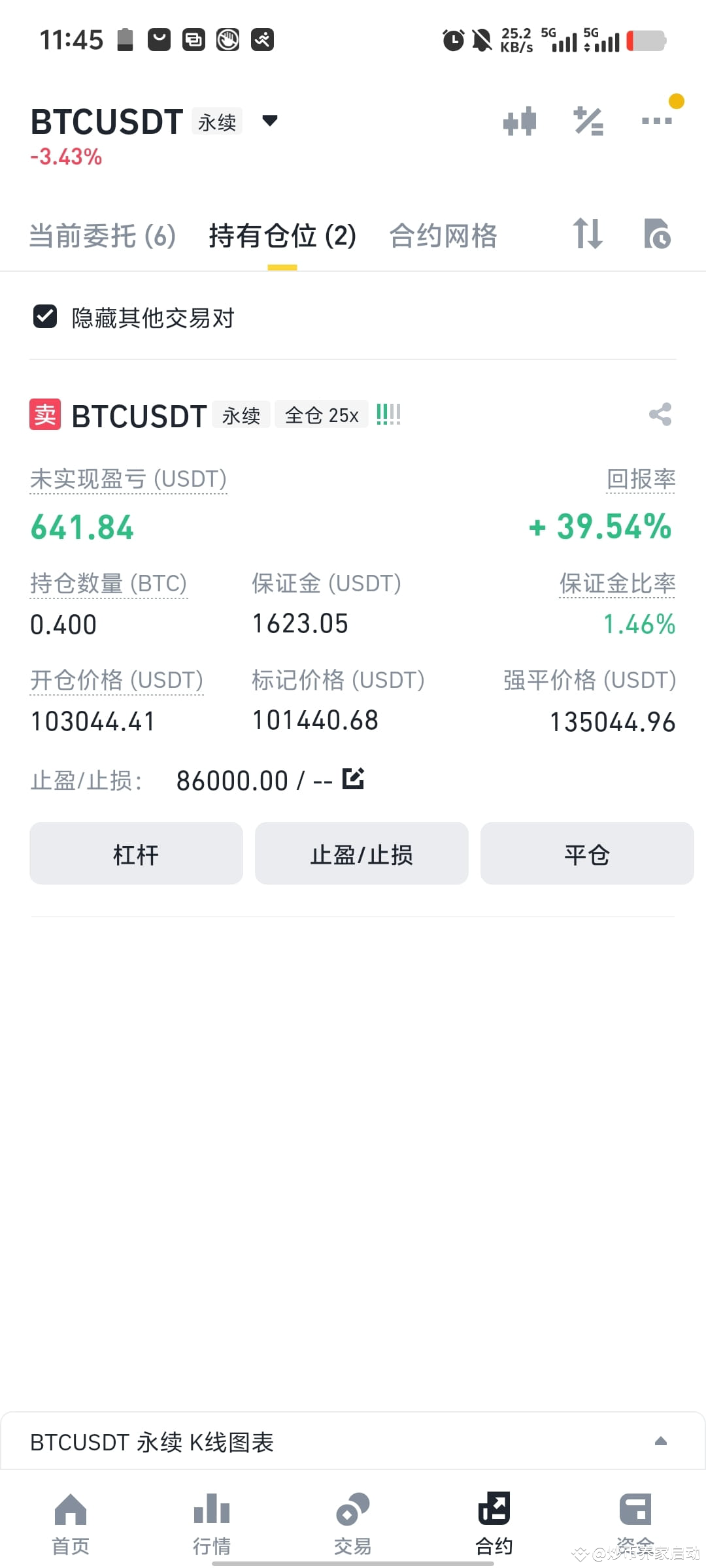
Task: Open the order history icon
Action: pos(657,234)
